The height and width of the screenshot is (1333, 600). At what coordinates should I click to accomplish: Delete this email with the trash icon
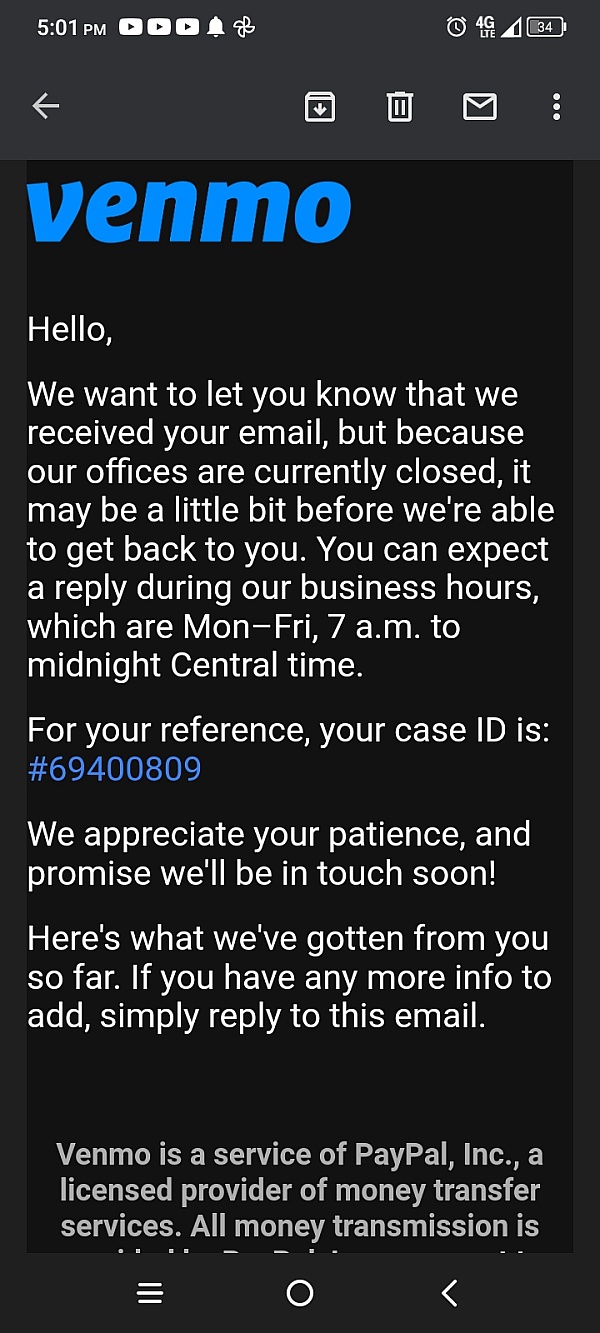pos(400,106)
